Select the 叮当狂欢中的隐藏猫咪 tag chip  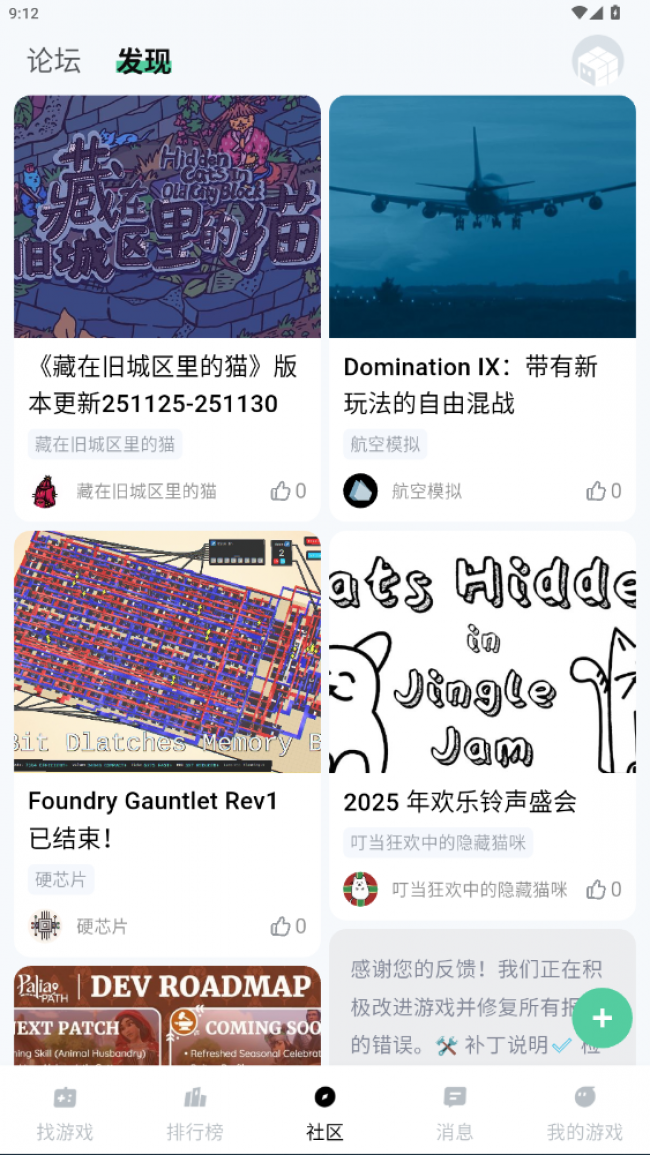coord(438,842)
